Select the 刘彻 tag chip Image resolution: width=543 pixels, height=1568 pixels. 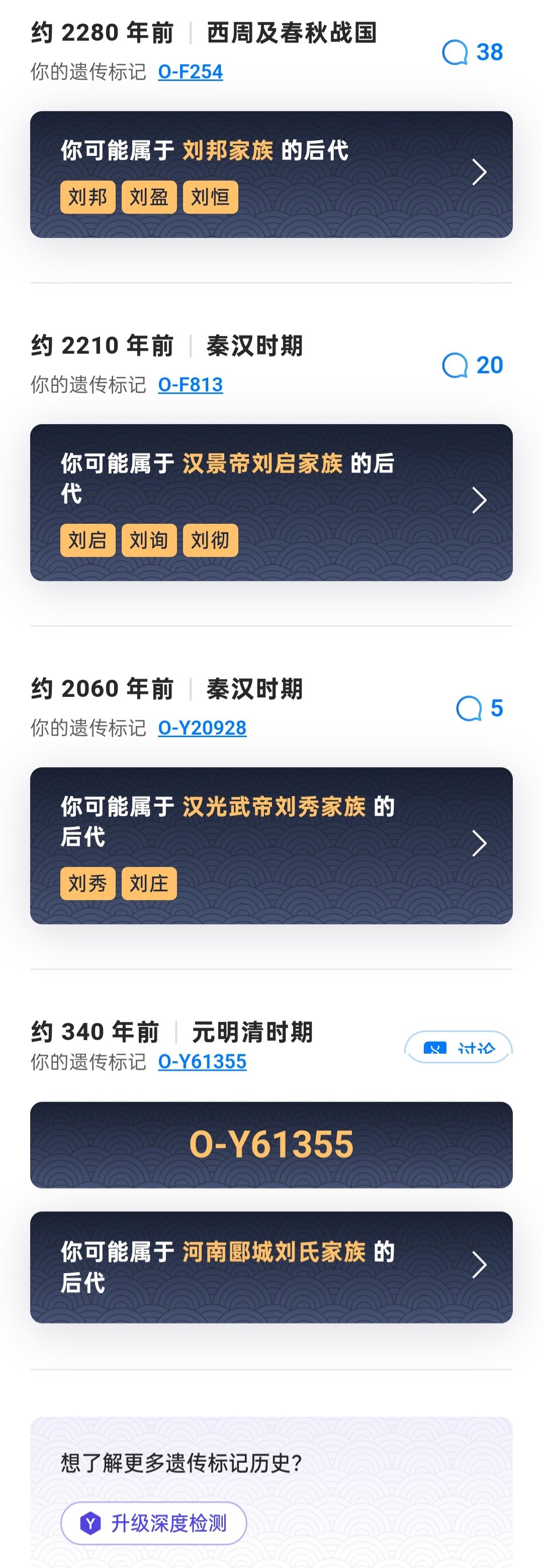[210, 540]
